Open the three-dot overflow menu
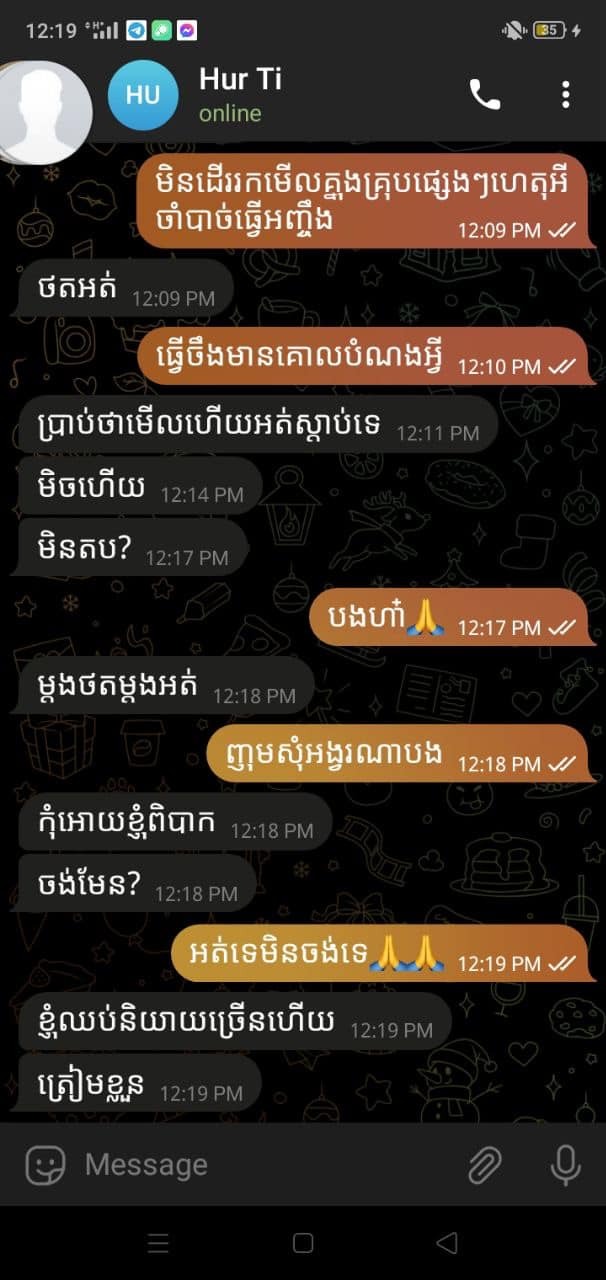The image size is (606, 1280). [x=565, y=95]
